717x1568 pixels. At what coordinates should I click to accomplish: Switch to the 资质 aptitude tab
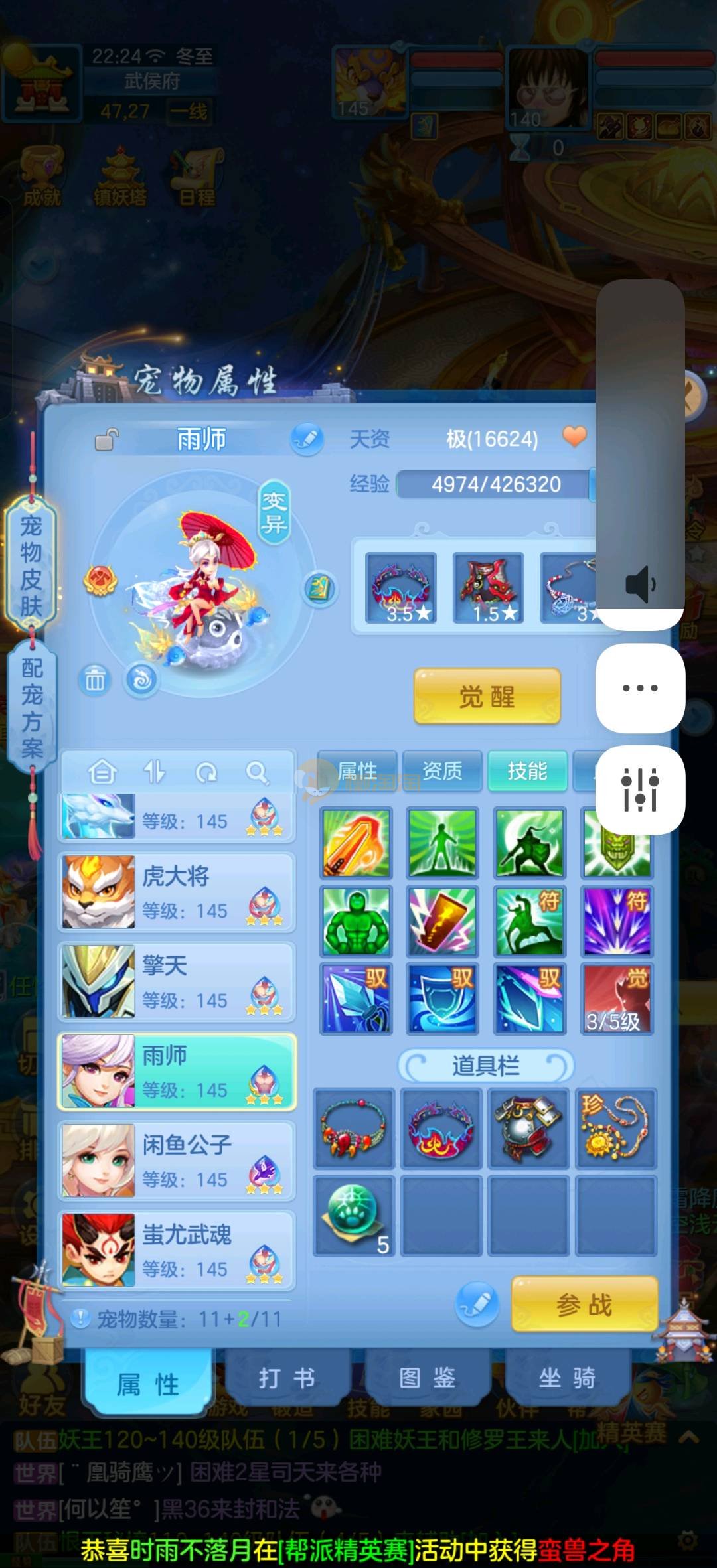pyautogui.click(x=442, y=771)
